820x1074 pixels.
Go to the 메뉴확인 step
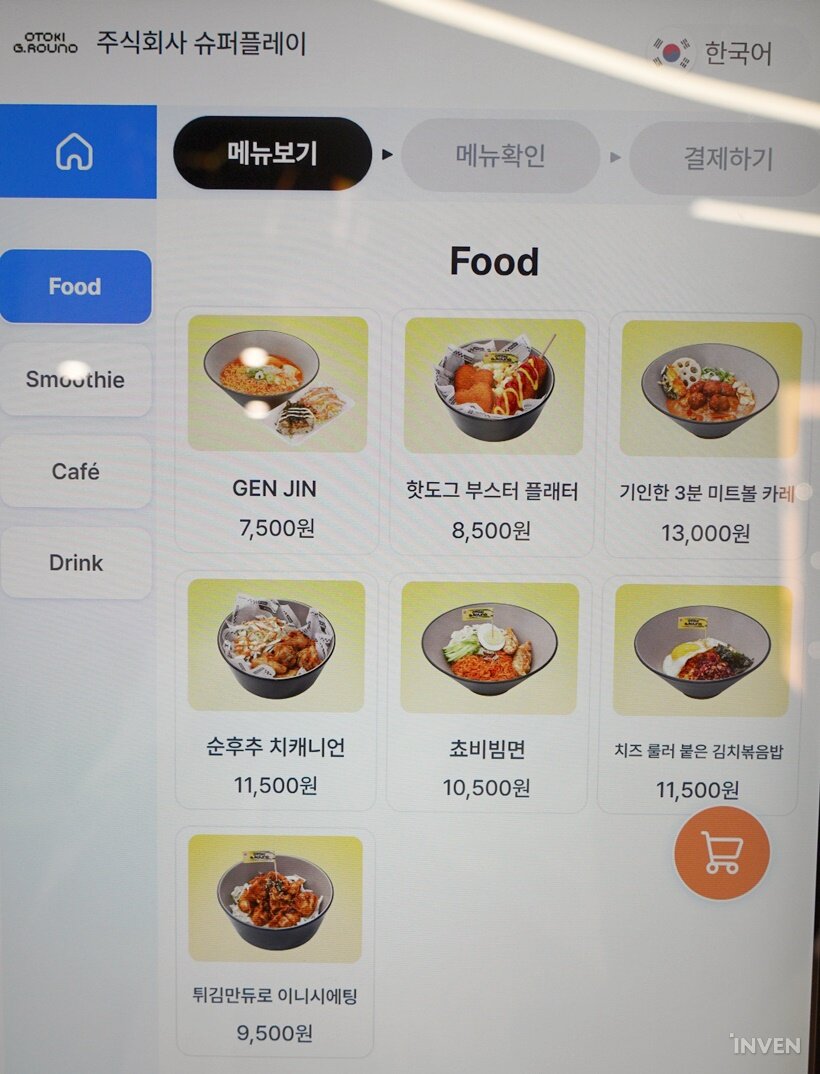500,156
